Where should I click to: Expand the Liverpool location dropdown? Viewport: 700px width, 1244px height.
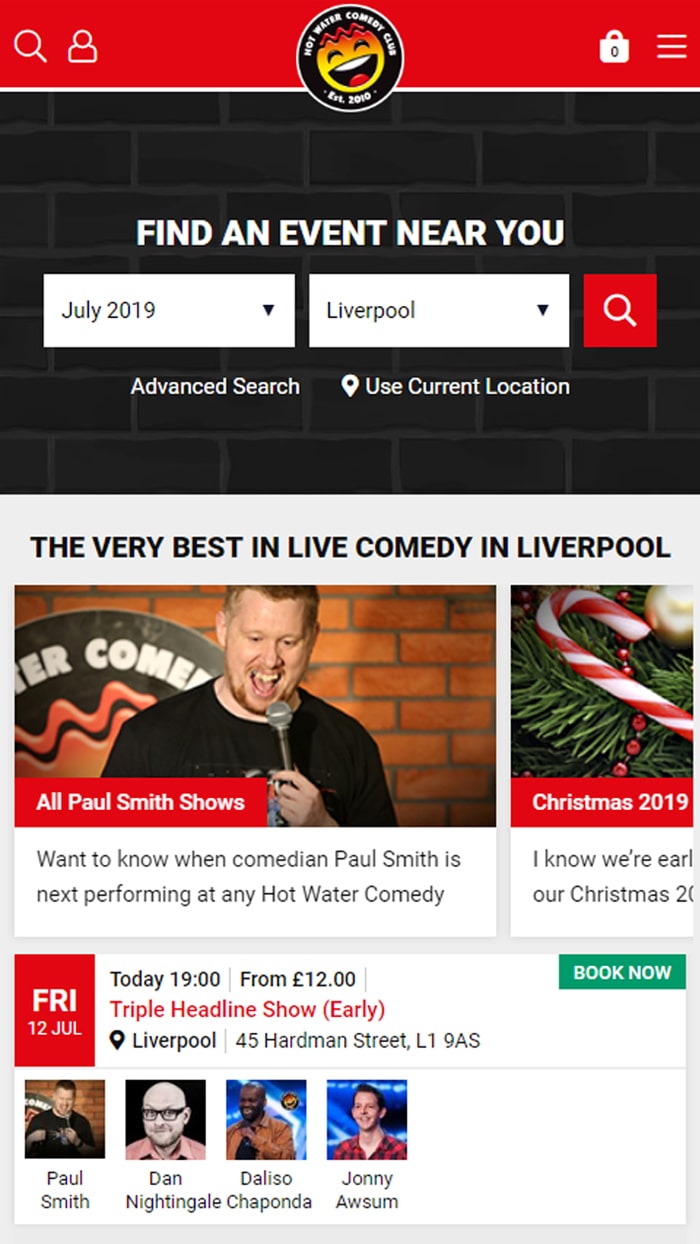pyautogui.click(x=438, y=310)
